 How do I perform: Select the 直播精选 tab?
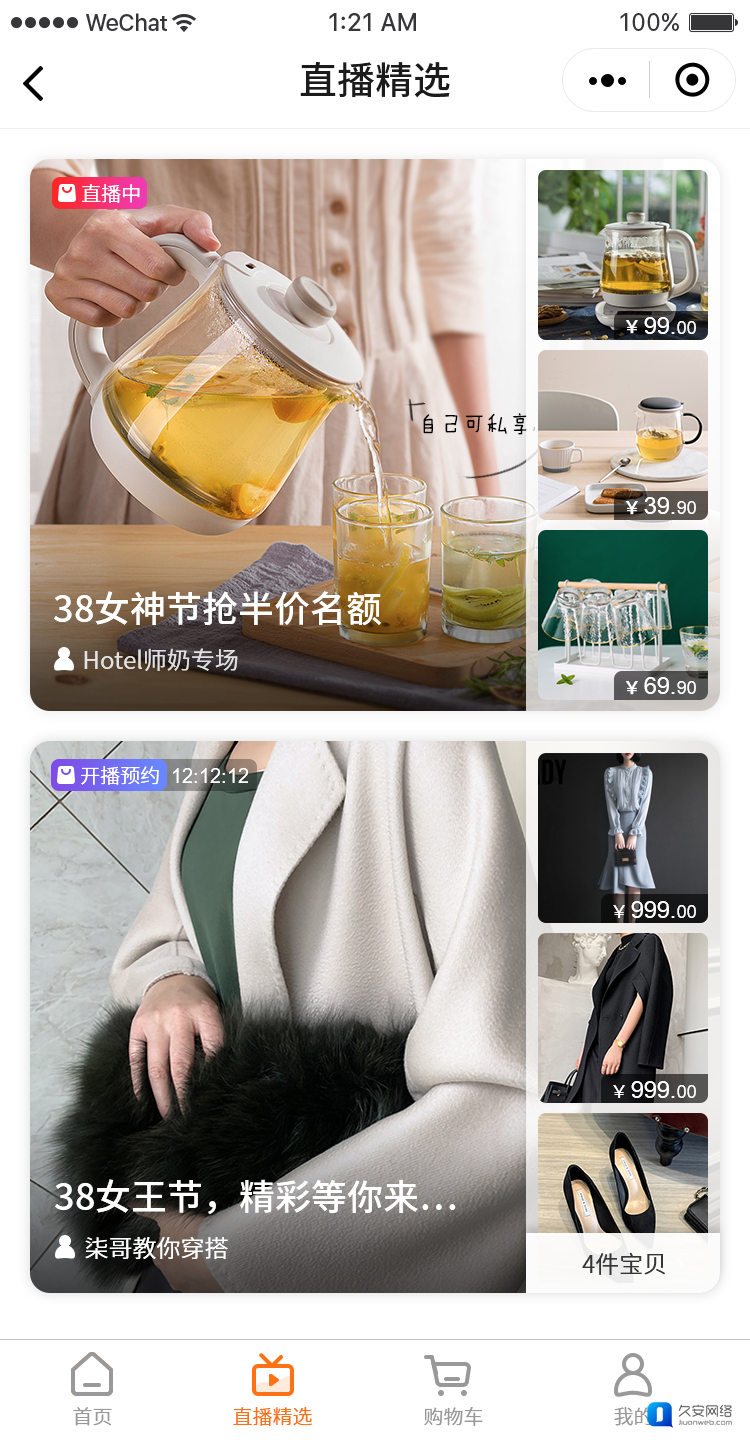pyautogui.click(x=272, y=1390)
